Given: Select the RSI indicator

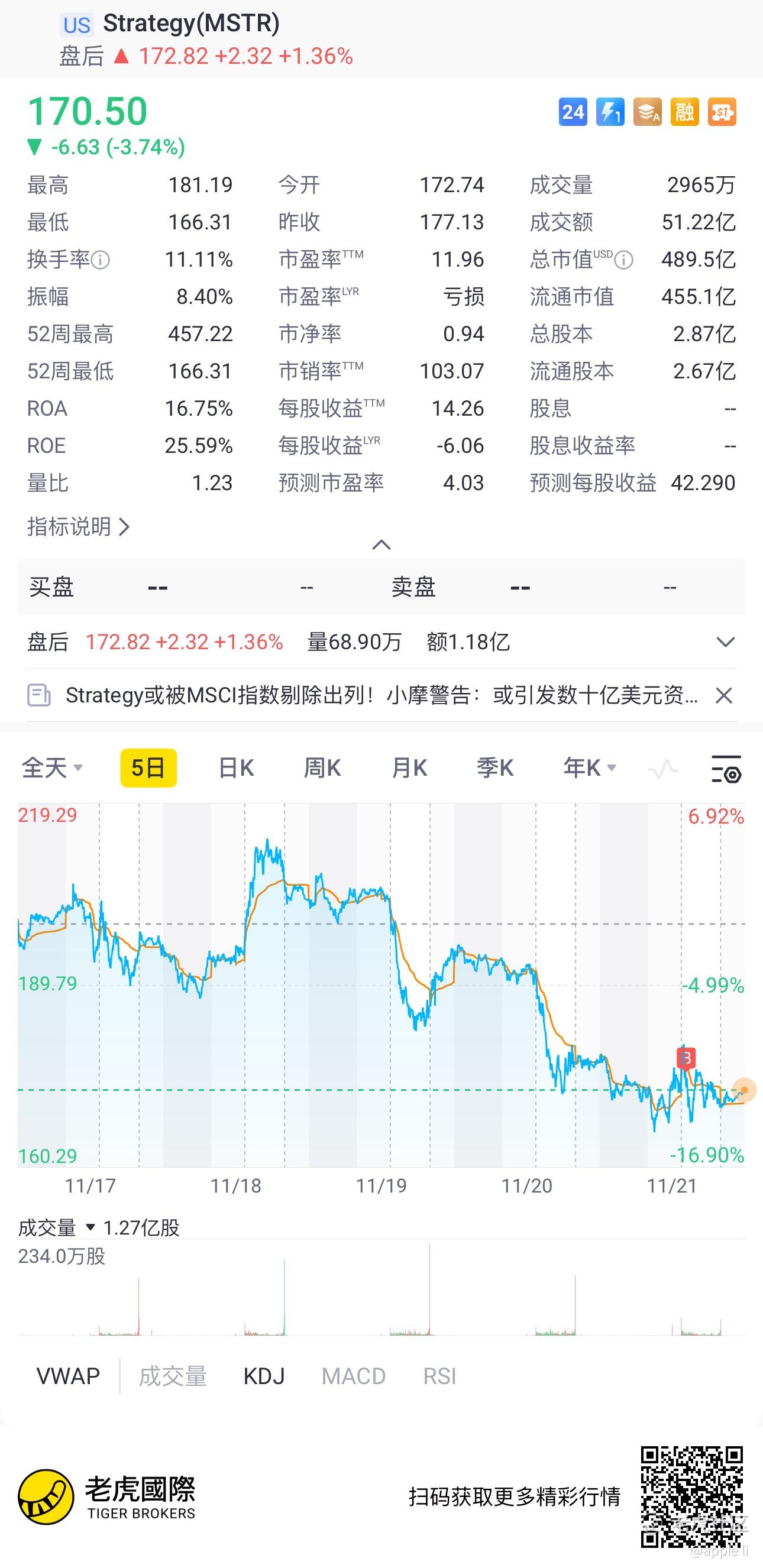Looking at the screenshot, I should (x=439, y=1376).
